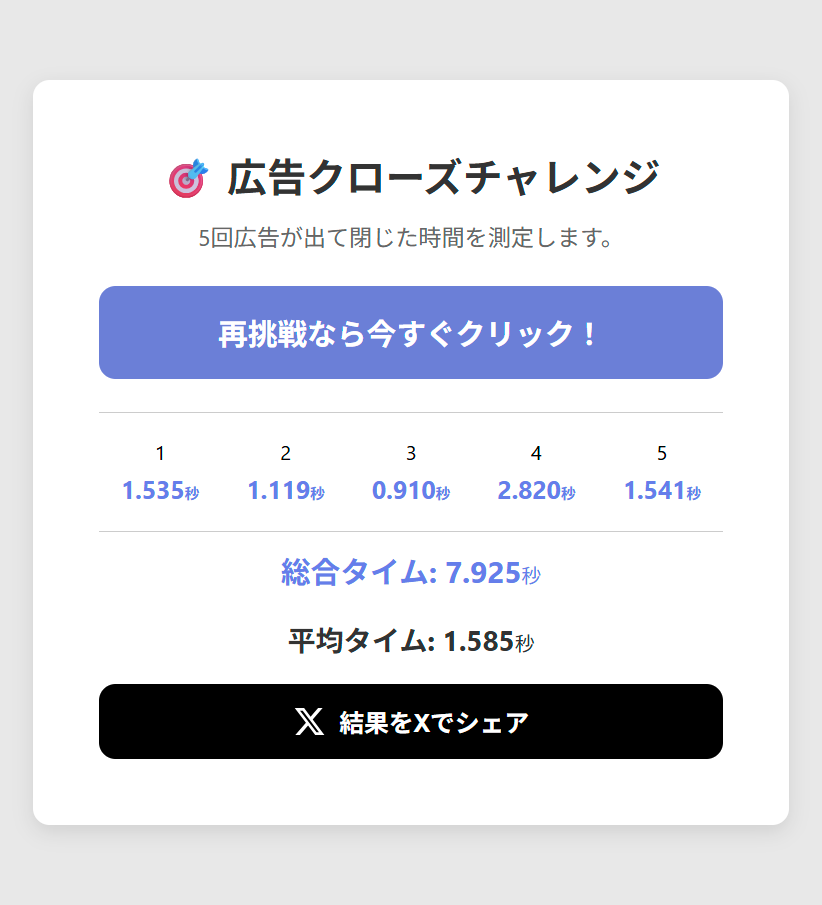
Task: Tap the 再挑戦なら今すぐクリック！ retry button
Action: (410, 333)
